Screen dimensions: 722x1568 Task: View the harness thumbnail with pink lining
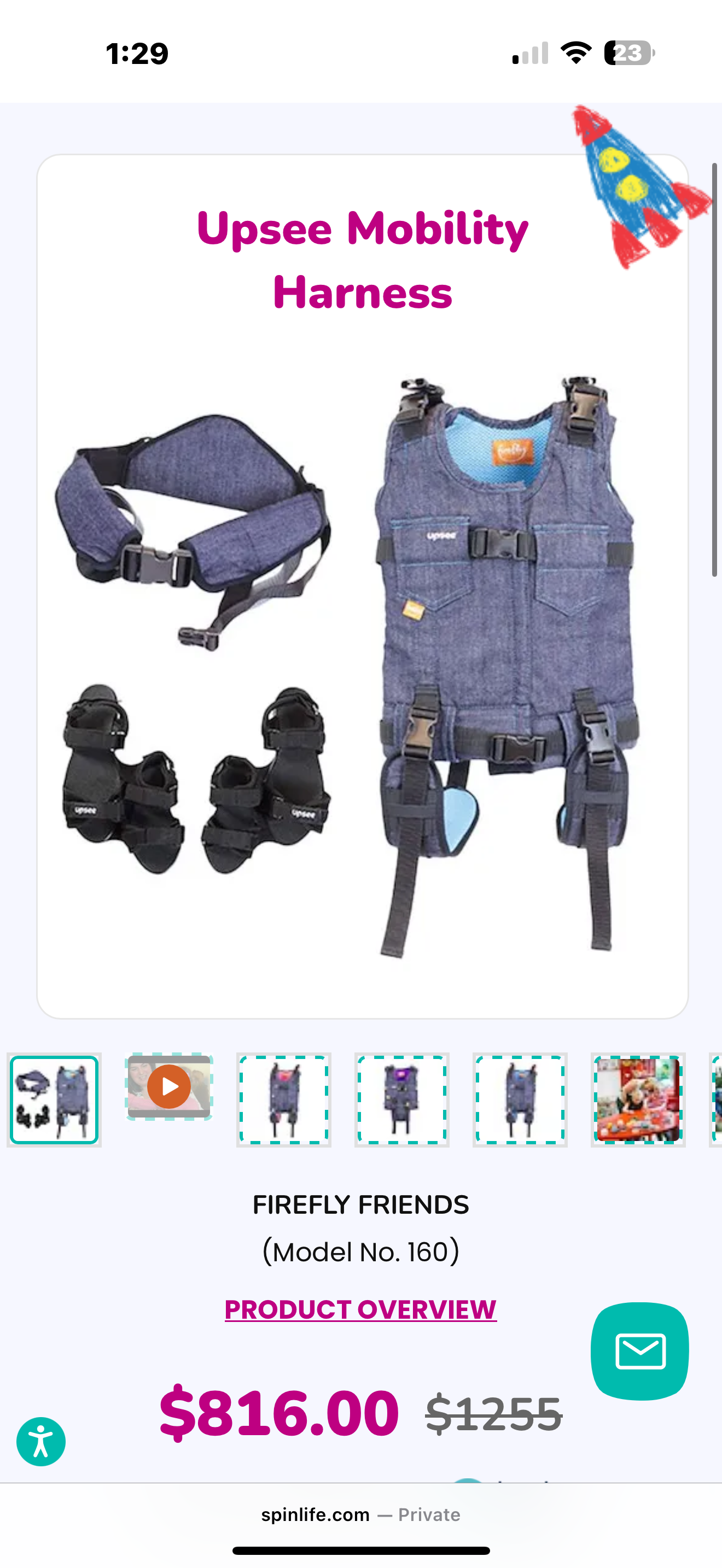coord(284,1099)
